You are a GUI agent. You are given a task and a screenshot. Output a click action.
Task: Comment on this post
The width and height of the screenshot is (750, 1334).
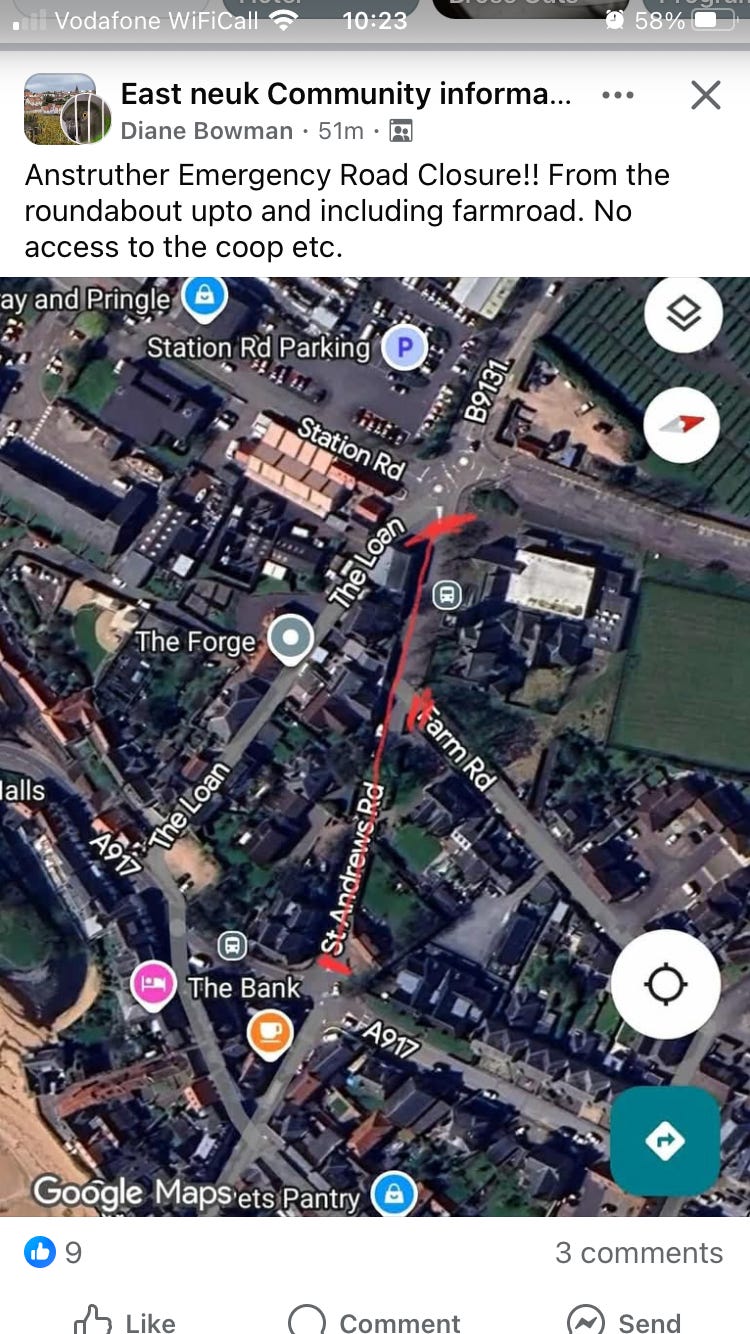tap(375, 1318)
